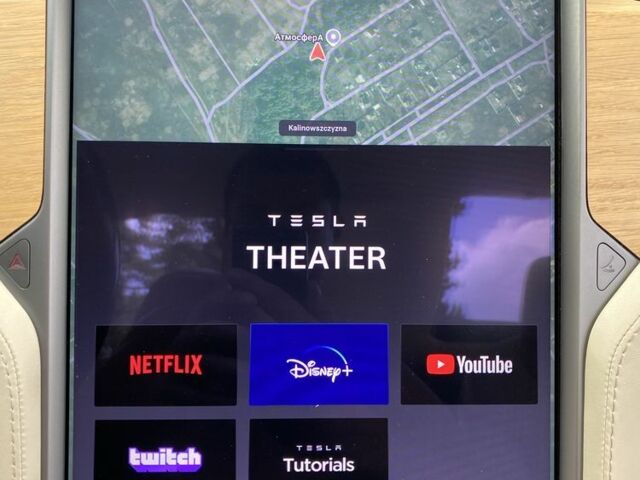The image size is (640, 480).
Task: Launch the Disney+ app tile
Action: point(318,364)
